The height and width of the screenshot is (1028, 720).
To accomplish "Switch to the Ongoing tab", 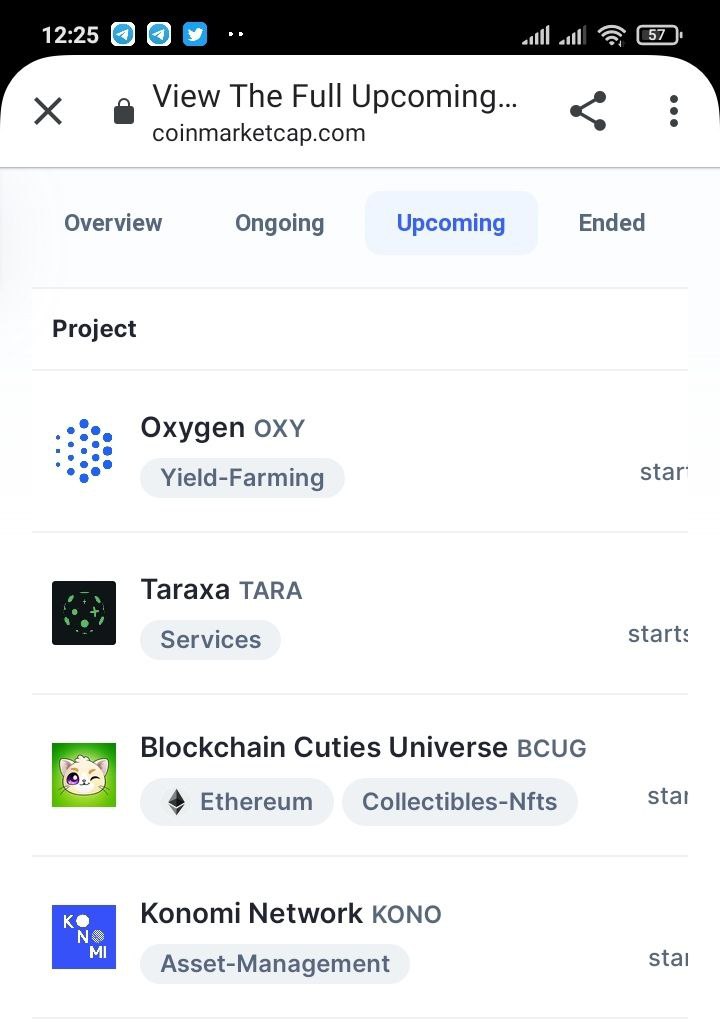I will coord(279,223).
